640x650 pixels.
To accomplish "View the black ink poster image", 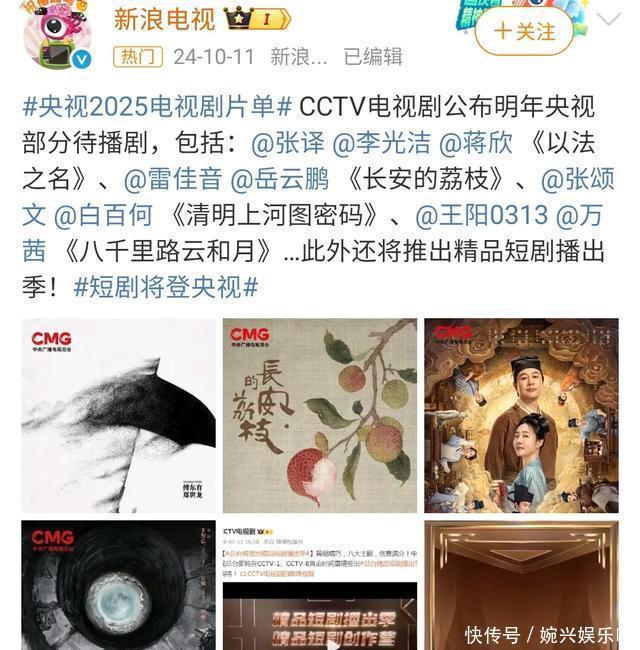I will (118, 415).
